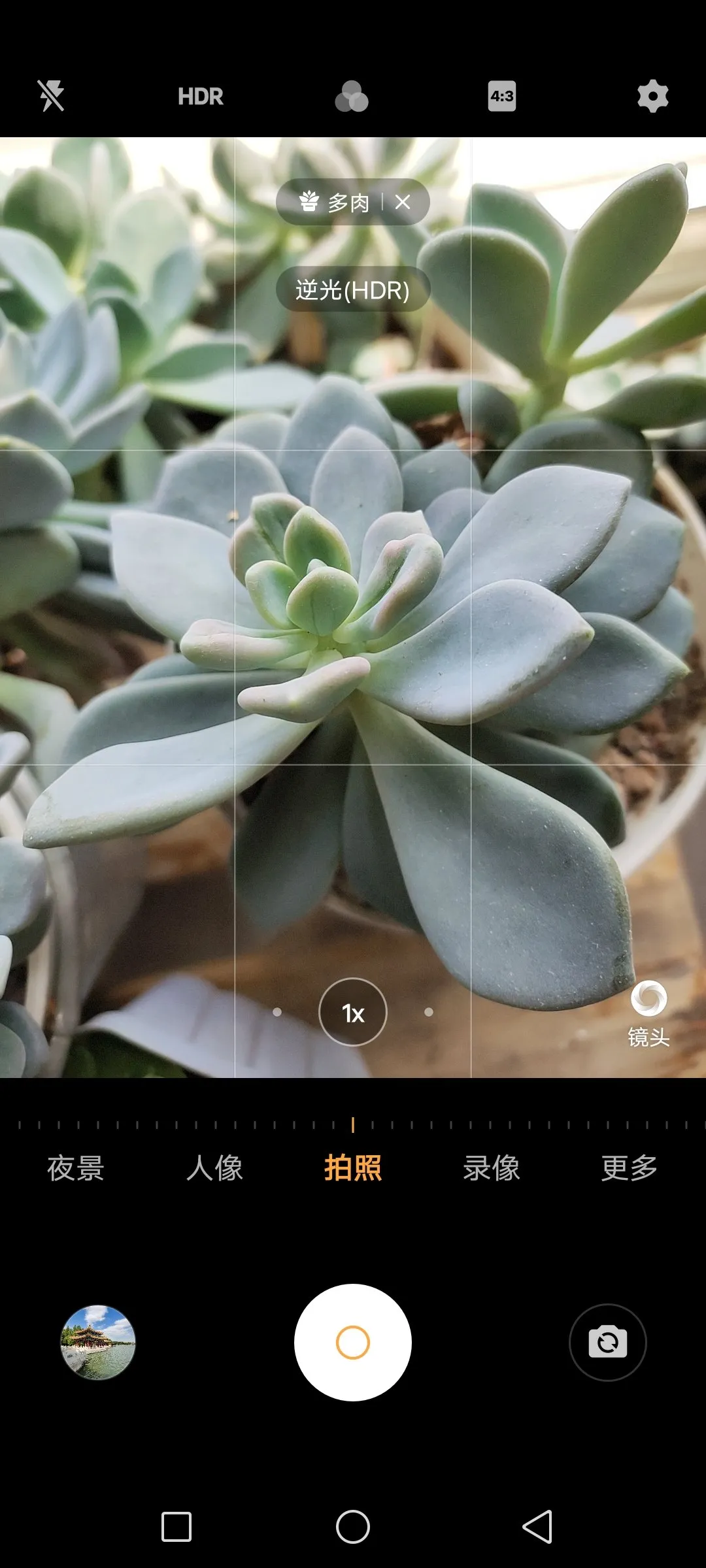Switch to 人像 portrait mode
Viewport: 706px width, 1568px height.
point(214,1168)
